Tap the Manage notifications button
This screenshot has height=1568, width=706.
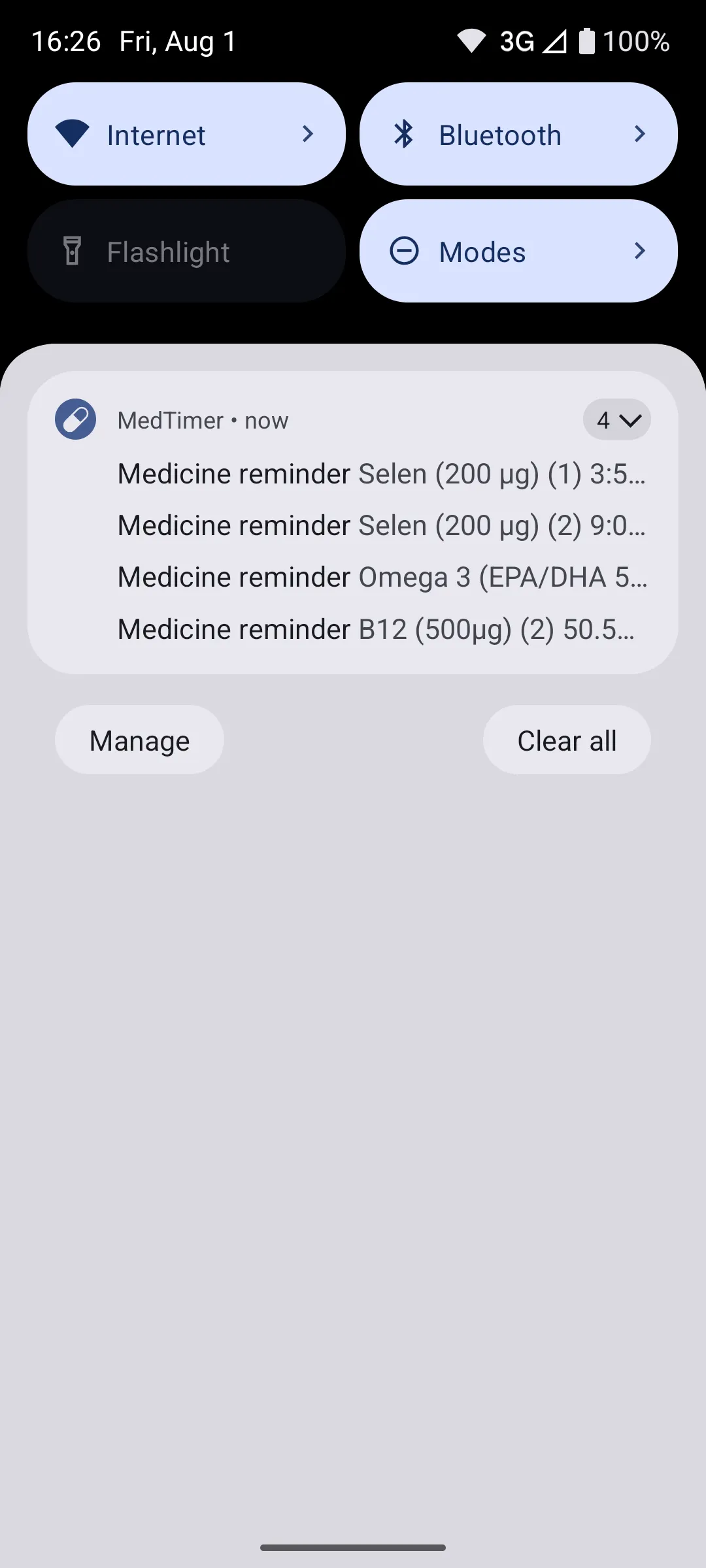(x=139, y=740)
